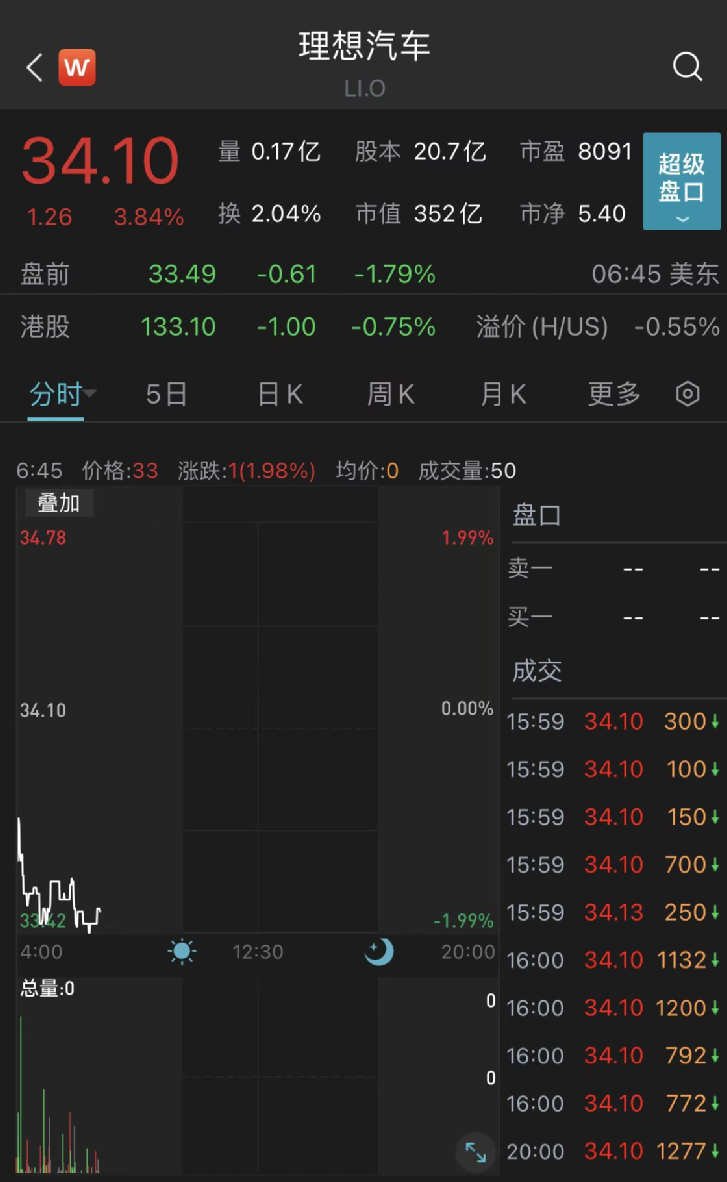Expand the 超级盘口 panel
The height and width of the screenshot is (1182, 727).
681,181
